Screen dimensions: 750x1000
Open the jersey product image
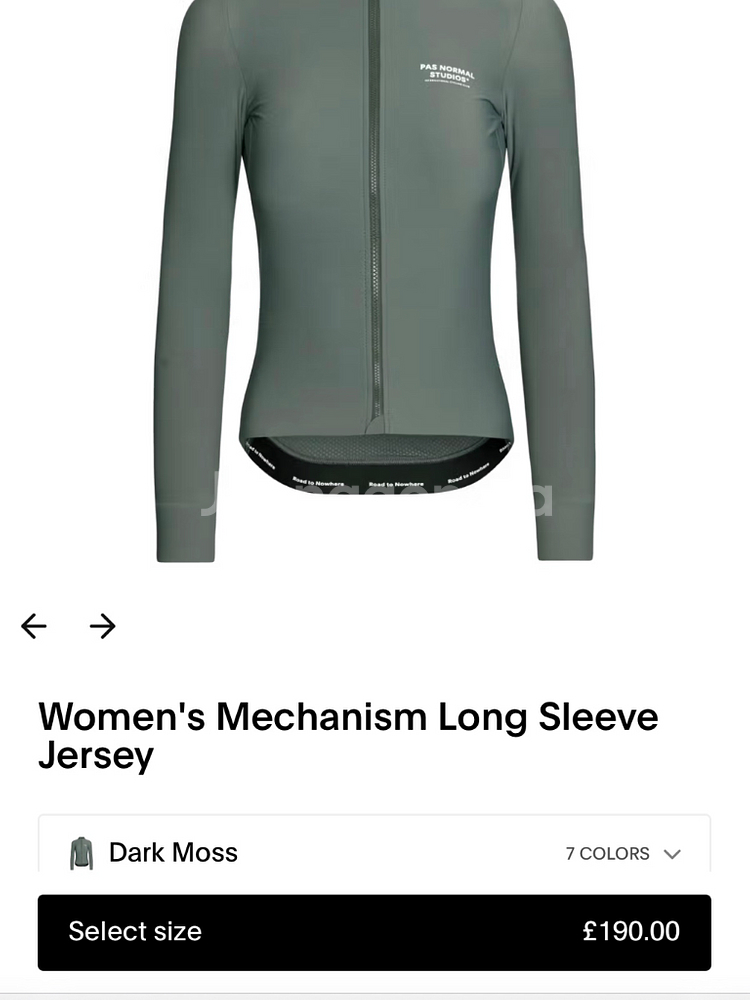374,280
